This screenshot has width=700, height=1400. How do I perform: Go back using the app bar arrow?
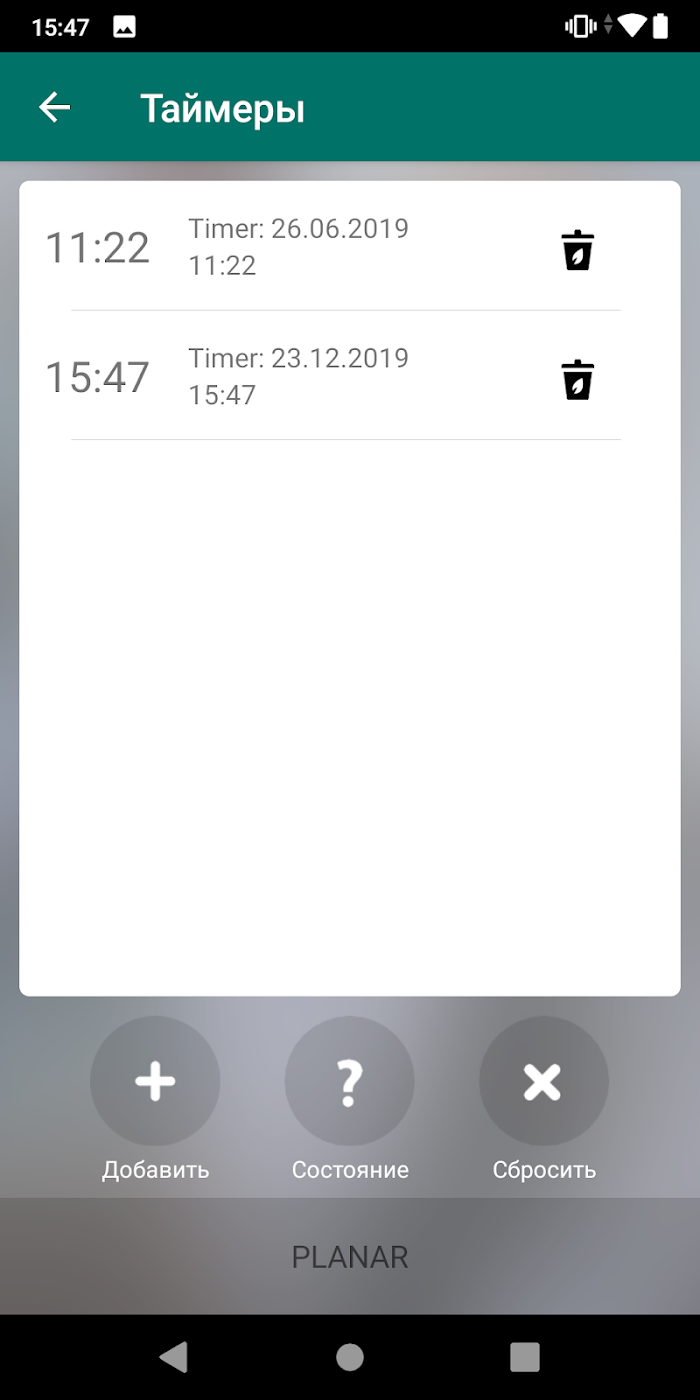tap(55, 107)
